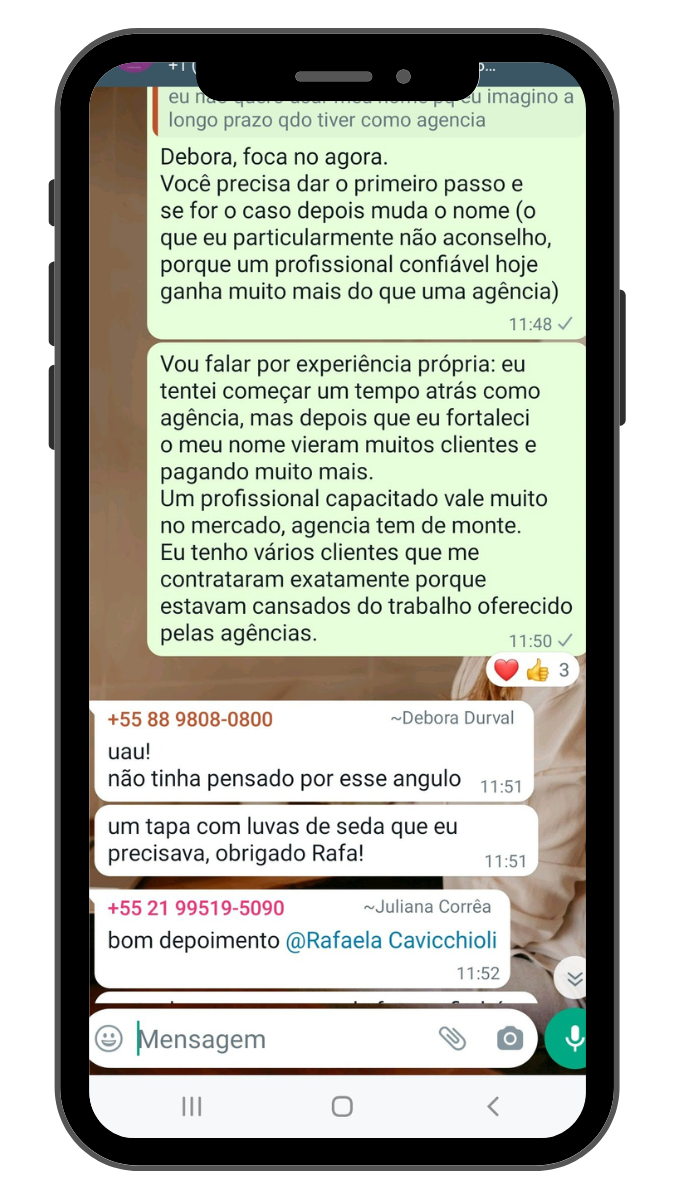The width and height of the screenshot is (675, 1200).
Task: View the heart and thumbs-up reactions
Action: [x=532, y=670]
